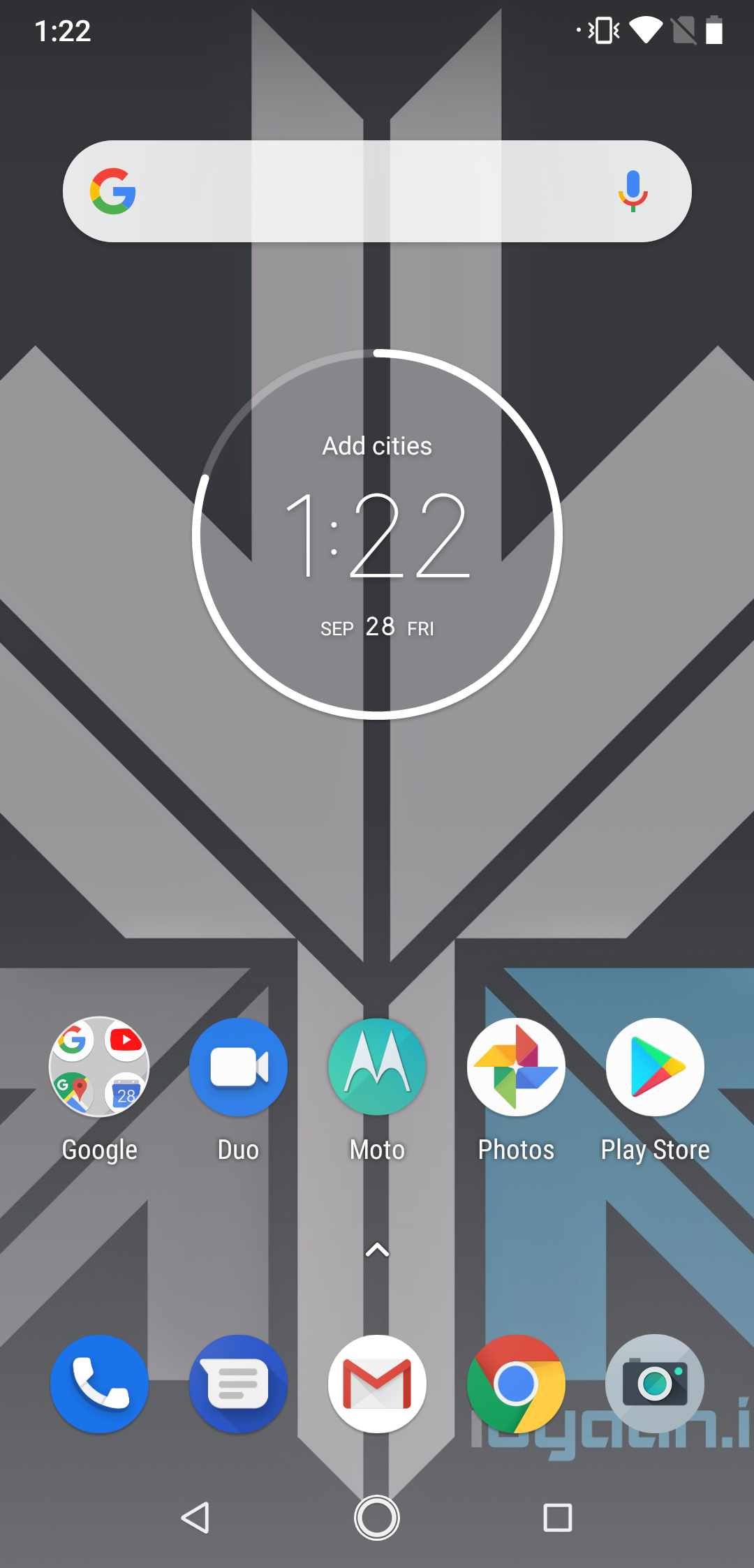The width and height of the screenshot is (754, 1568).
Task: Launch Google Photos
Action: pos(516,1067)
